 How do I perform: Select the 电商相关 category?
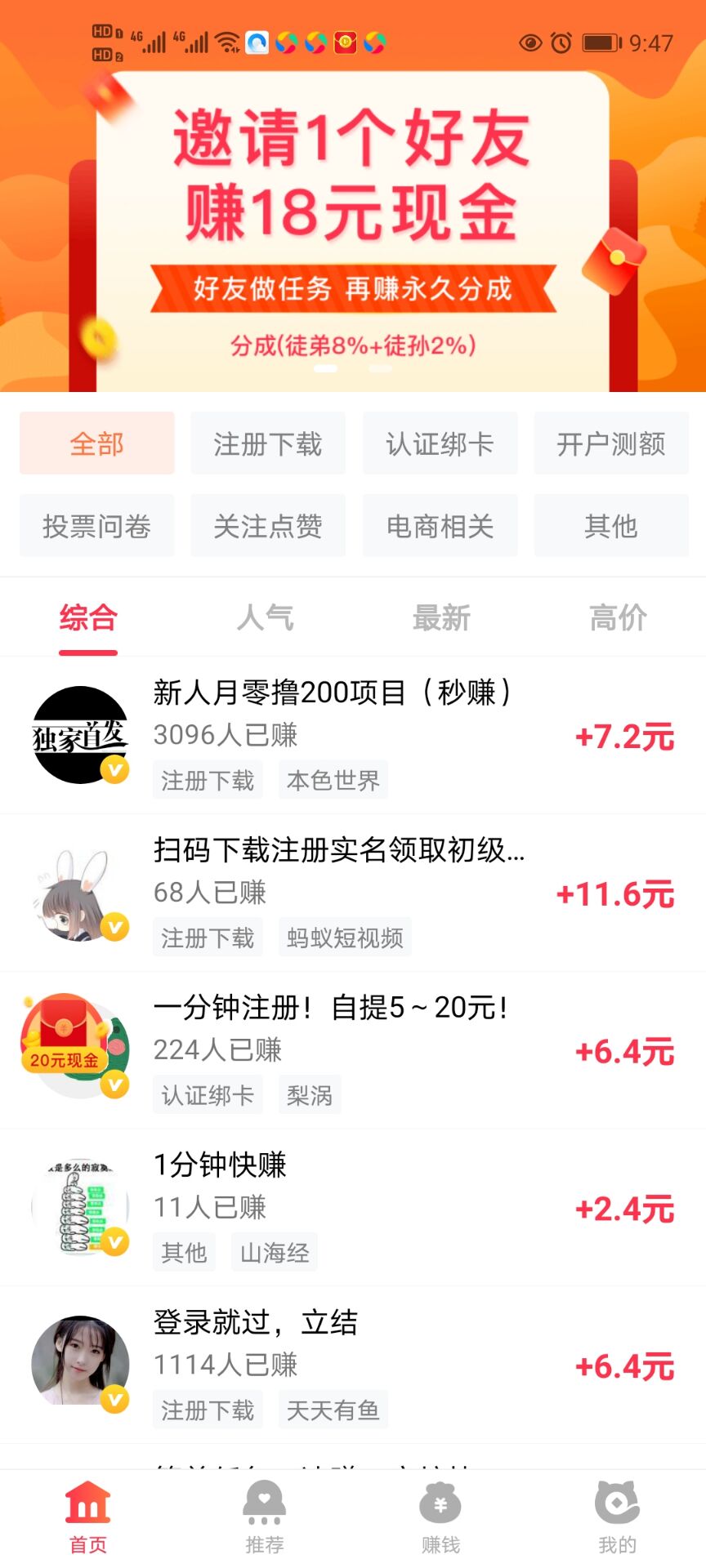tap(440, 526)
